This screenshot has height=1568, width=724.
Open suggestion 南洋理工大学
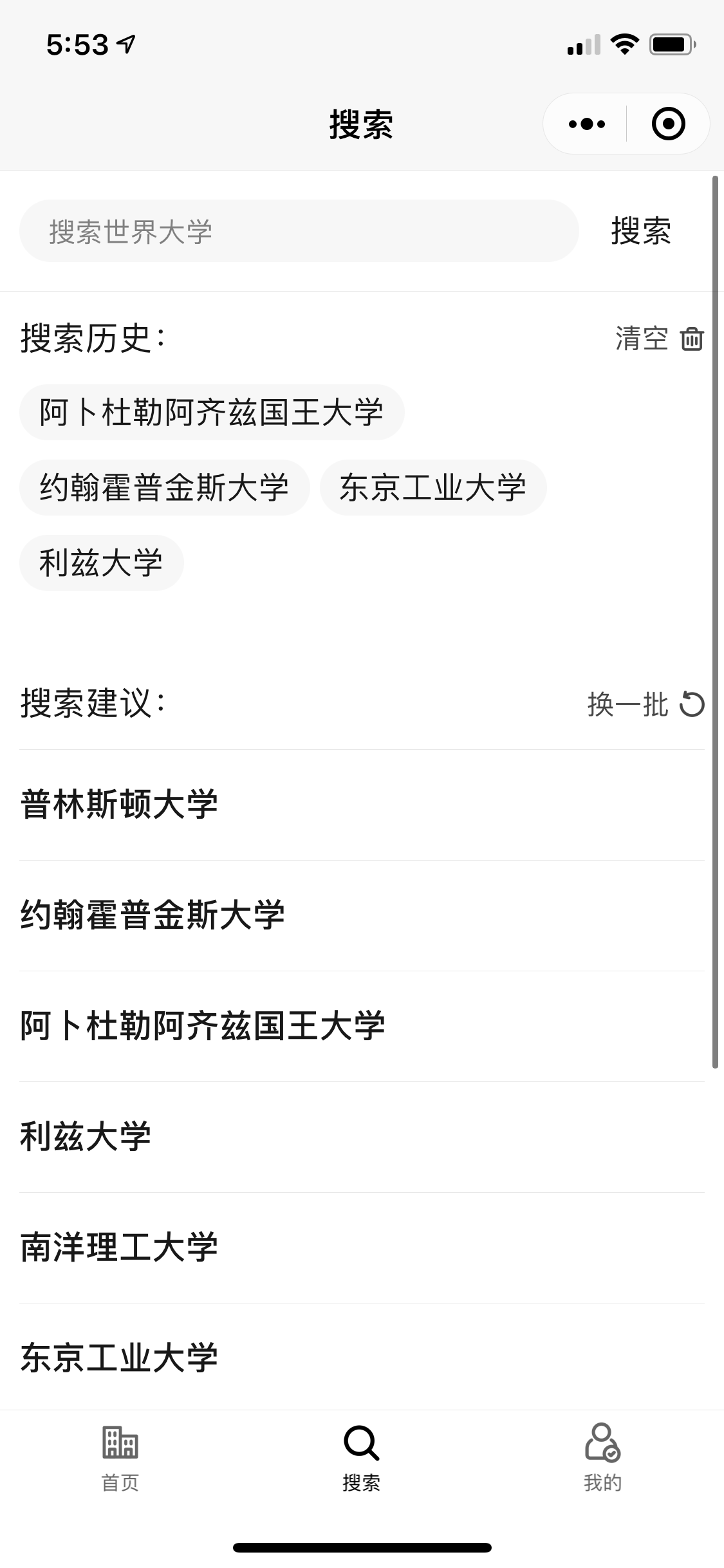click(x=362, y=1248)
